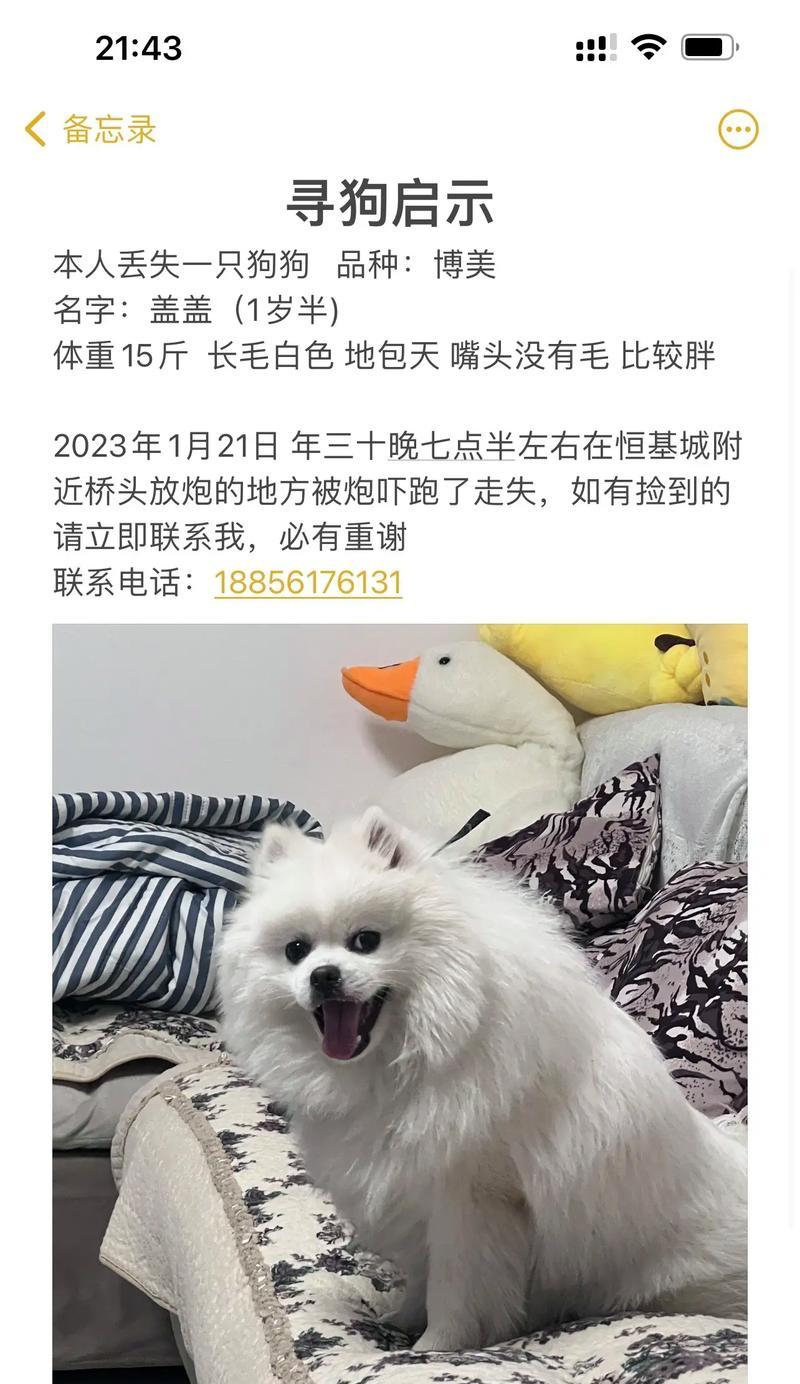Image resolution: width=800 pixels, height=1384 pixels.
Task: Open the white dog photo attachment
Action: (x=400, y=1000)
